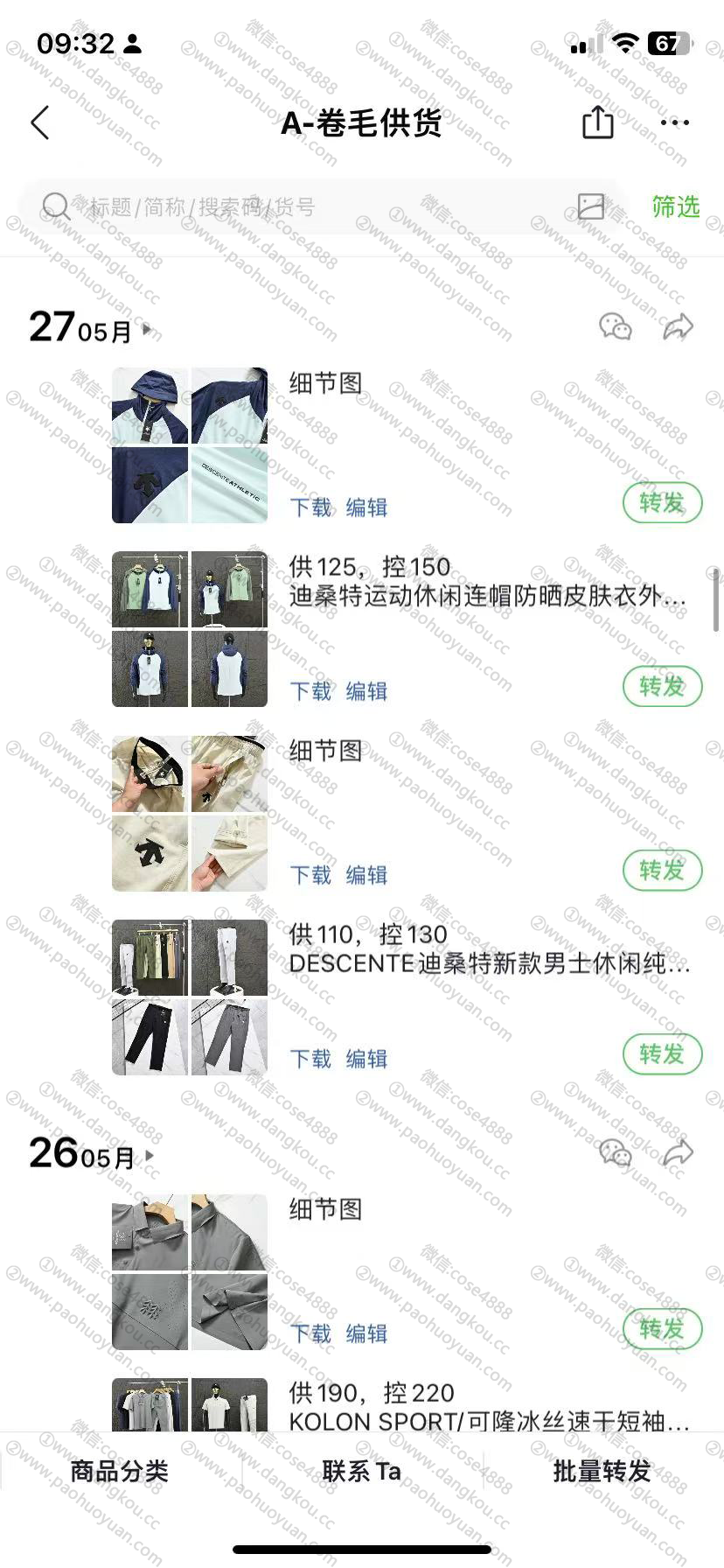724x1568 pixels.
Task: Open the 迪桑特 hooded jacket photo tile
Action: coord(190,628)
